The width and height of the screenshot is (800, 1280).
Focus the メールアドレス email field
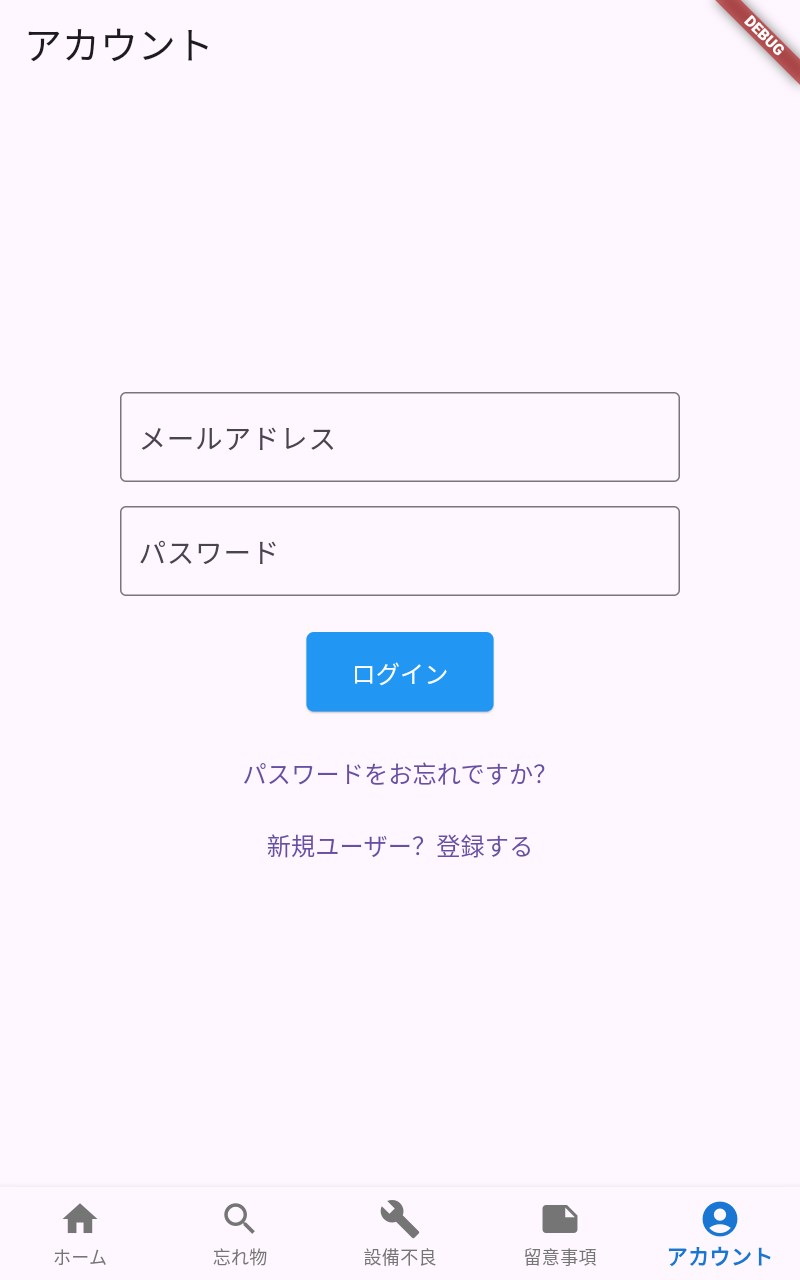[400, 437]
